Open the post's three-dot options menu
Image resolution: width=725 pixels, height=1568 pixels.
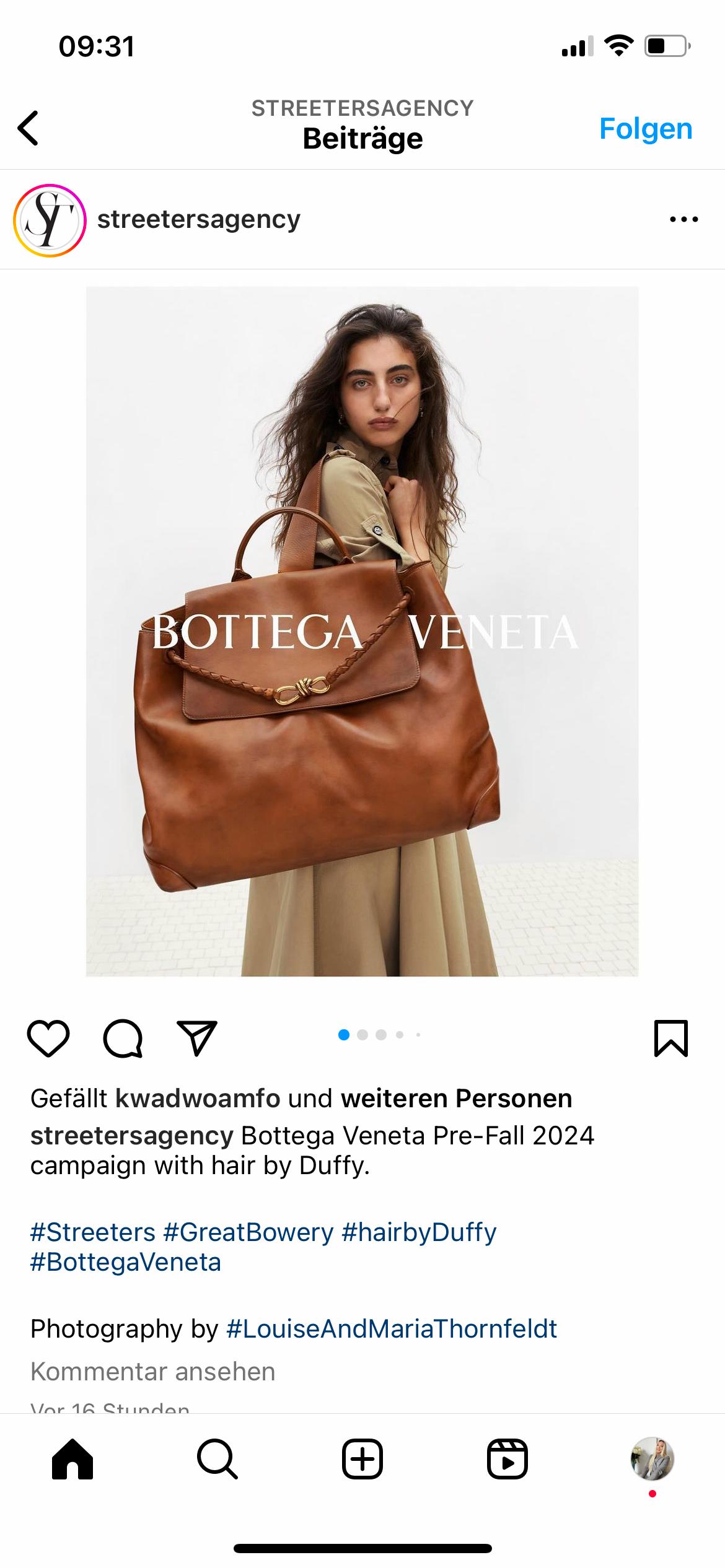click(x=683, y=219)
